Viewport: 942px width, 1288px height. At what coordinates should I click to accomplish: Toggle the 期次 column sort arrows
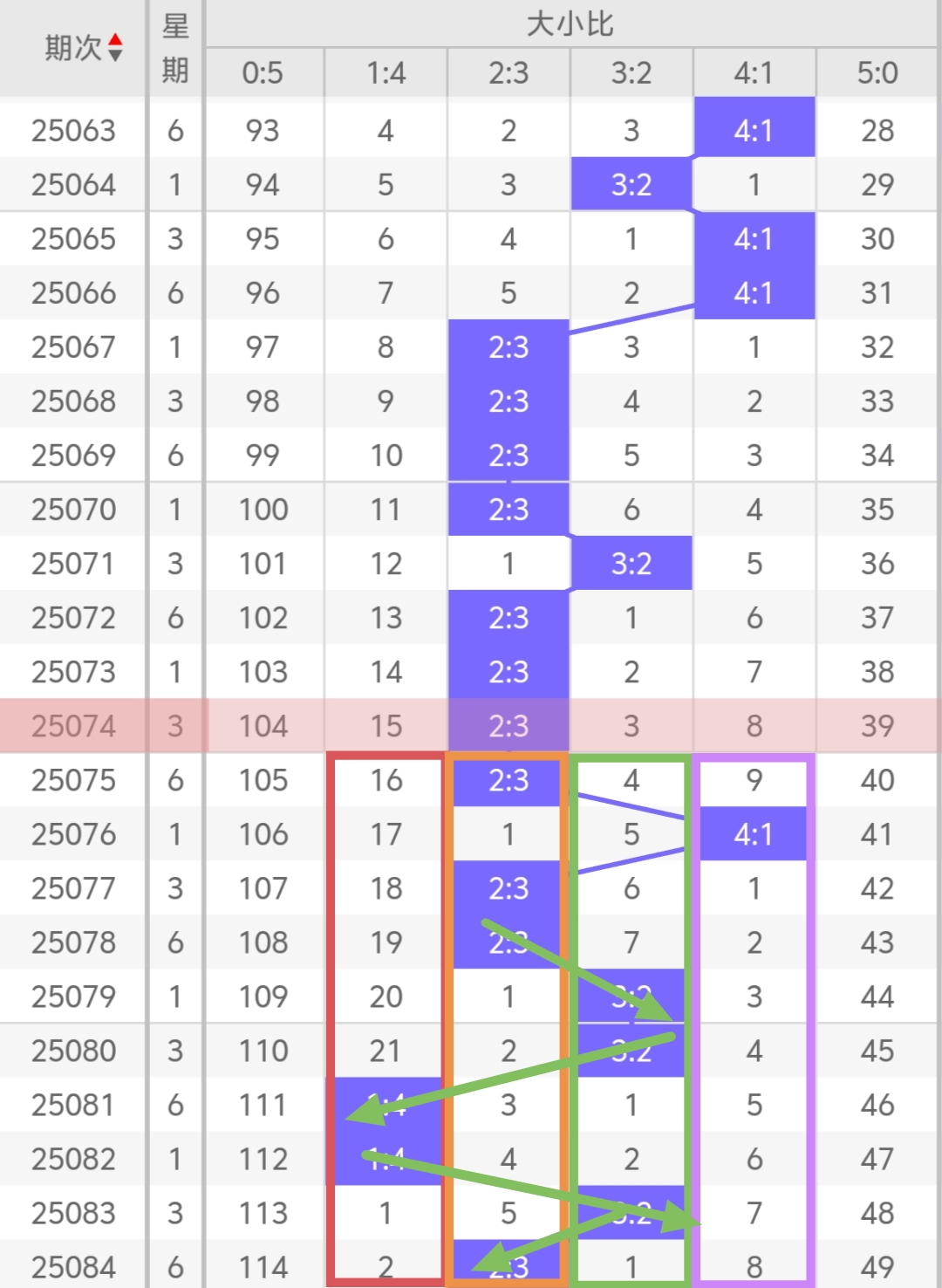(x=115, y=48)
